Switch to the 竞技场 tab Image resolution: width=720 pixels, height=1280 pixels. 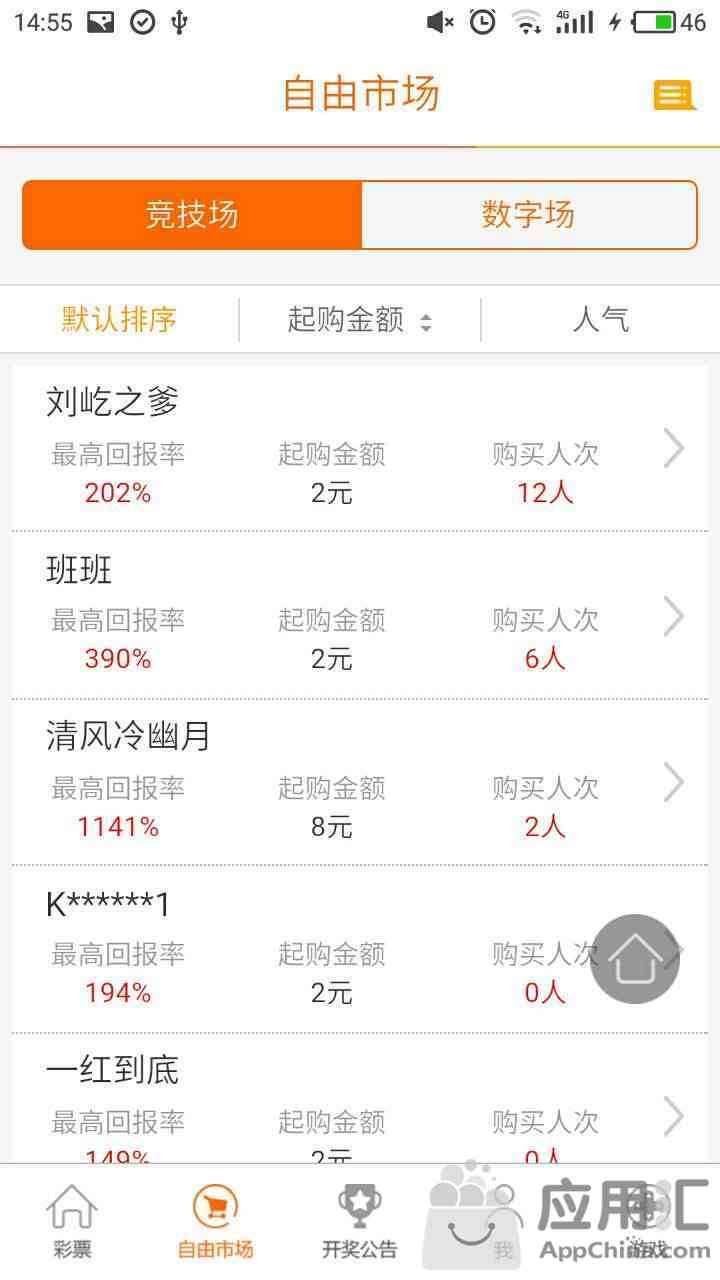coord(192,215)
